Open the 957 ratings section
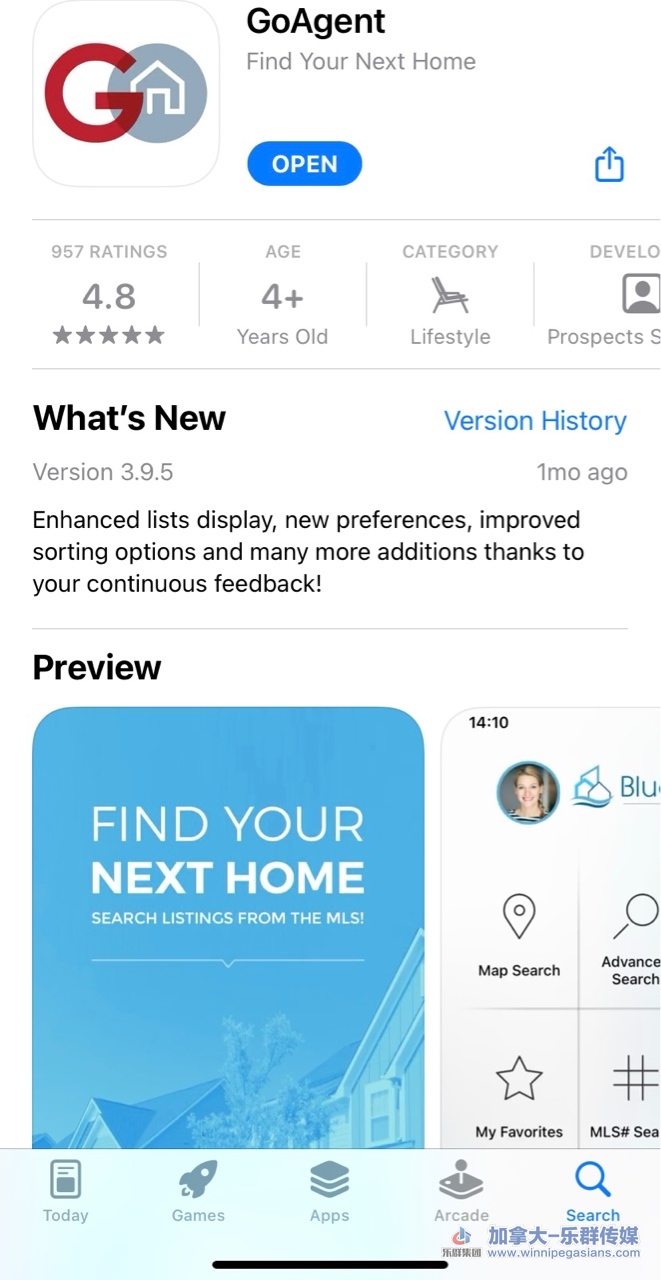 tap(109, 295)
